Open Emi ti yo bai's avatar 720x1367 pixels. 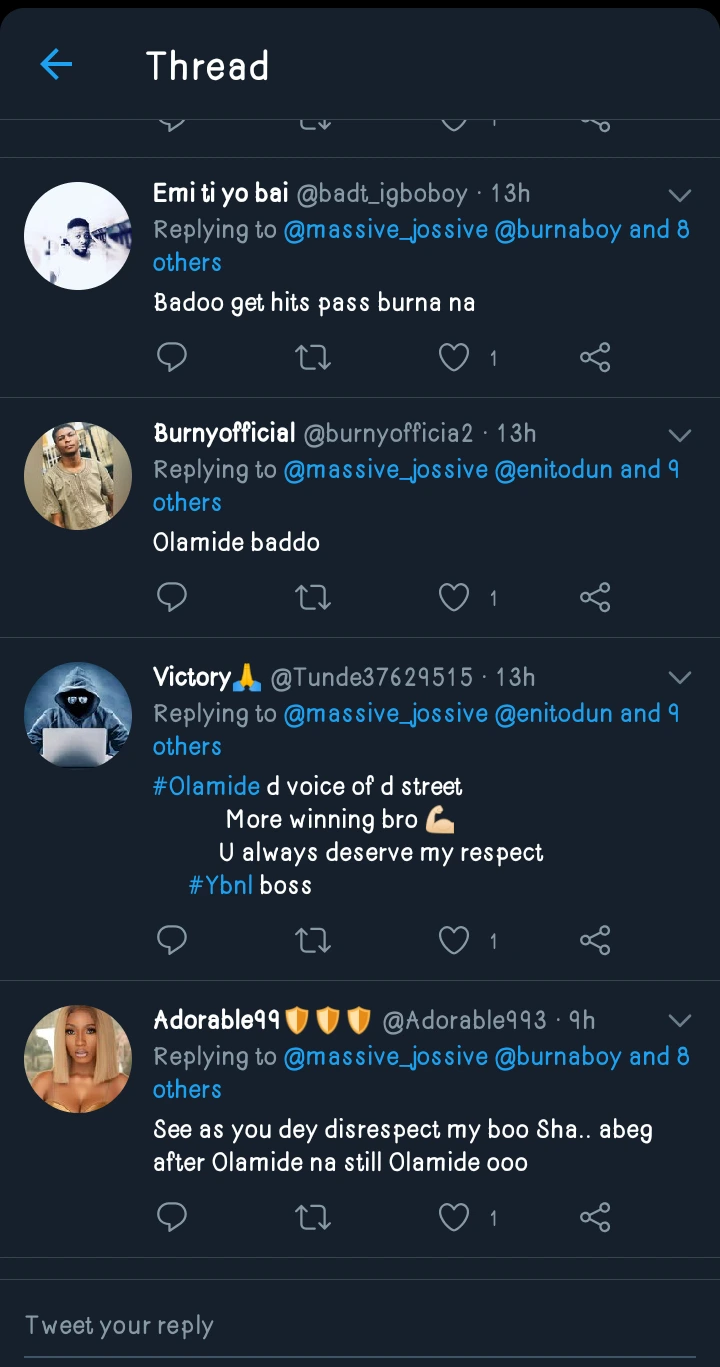coord(78,236)
